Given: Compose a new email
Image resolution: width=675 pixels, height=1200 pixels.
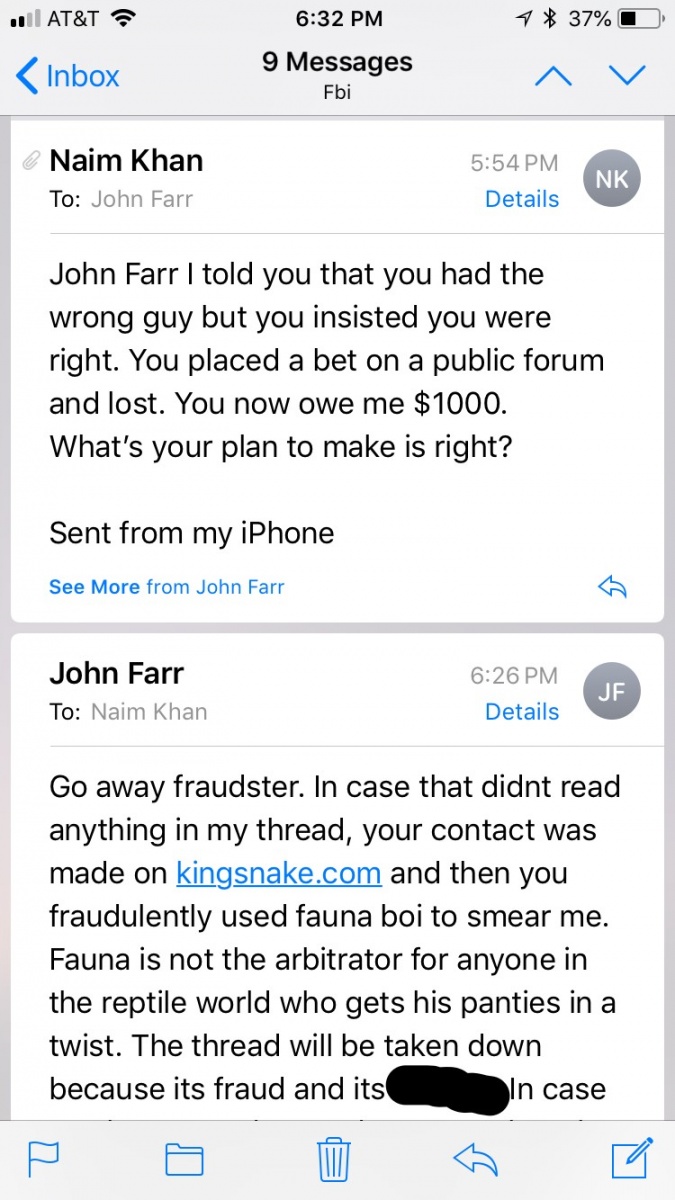Looking at the screenshot, I should pos(631,1158).
